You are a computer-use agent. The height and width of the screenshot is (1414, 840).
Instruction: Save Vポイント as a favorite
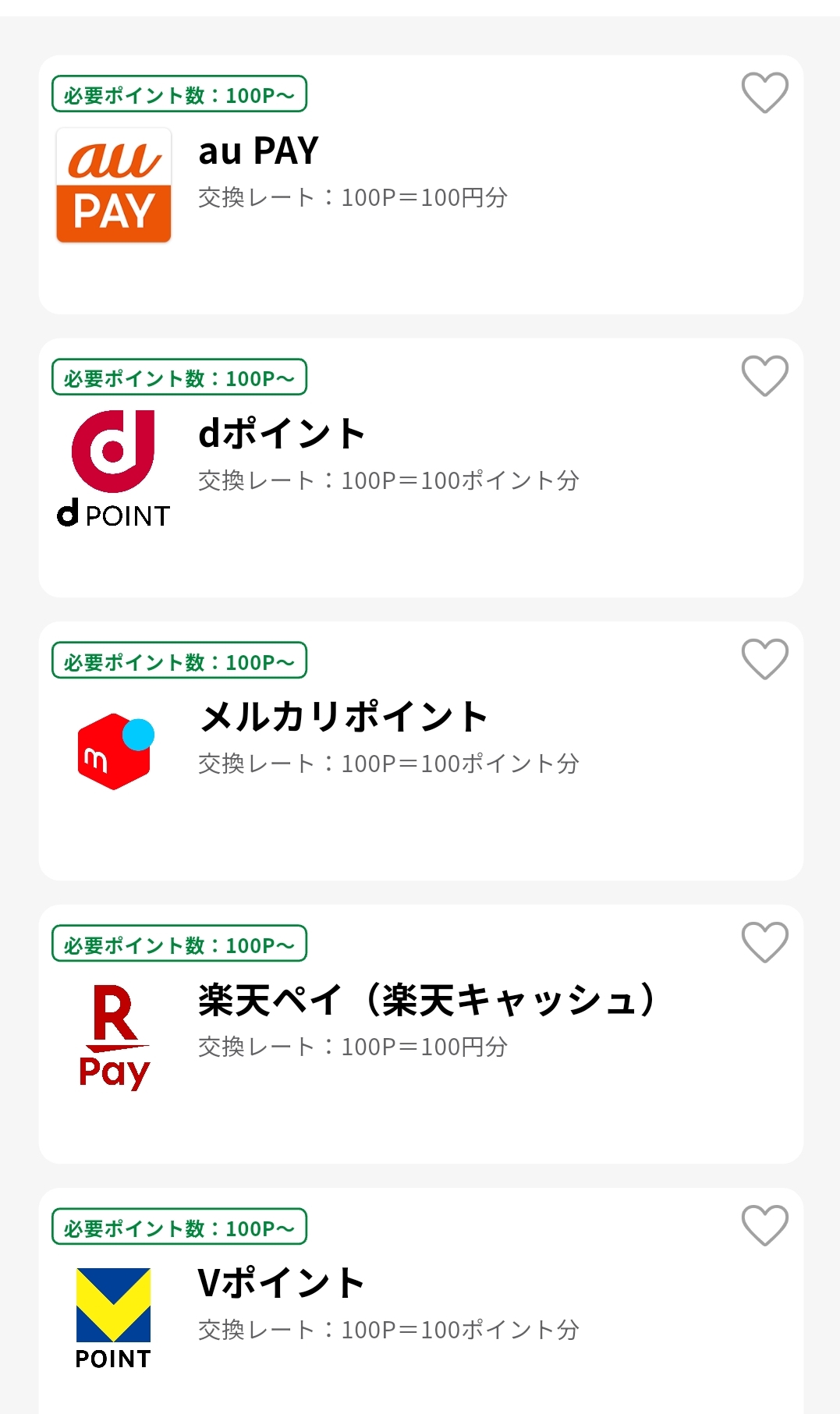(x=764, y=1225)
